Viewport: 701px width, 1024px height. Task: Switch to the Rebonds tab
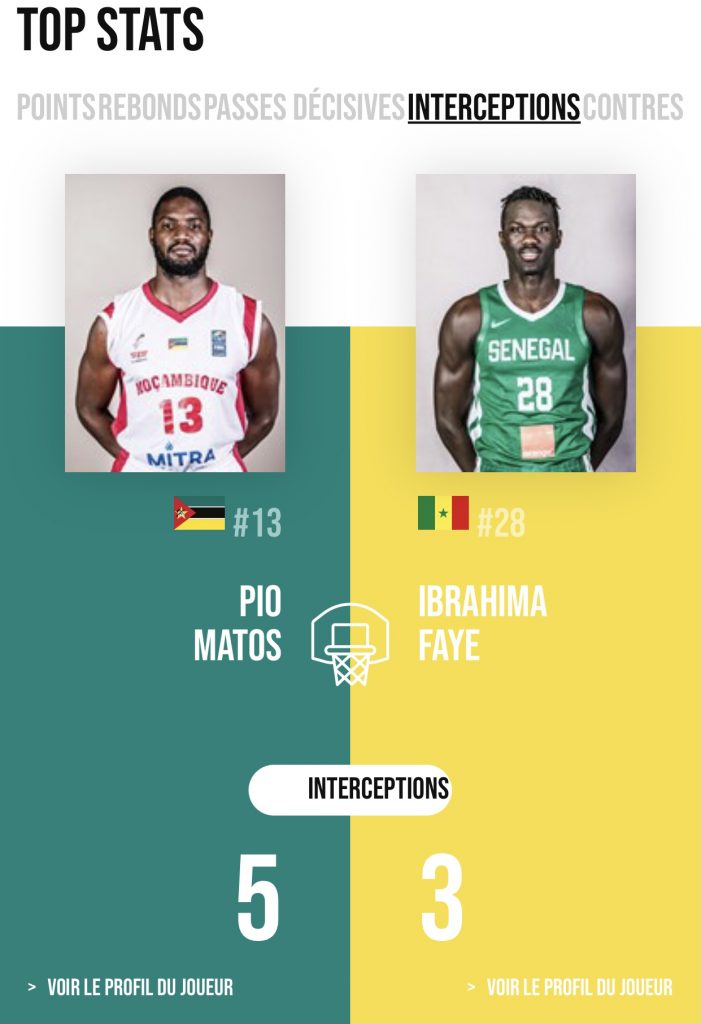tap(149, 107)
